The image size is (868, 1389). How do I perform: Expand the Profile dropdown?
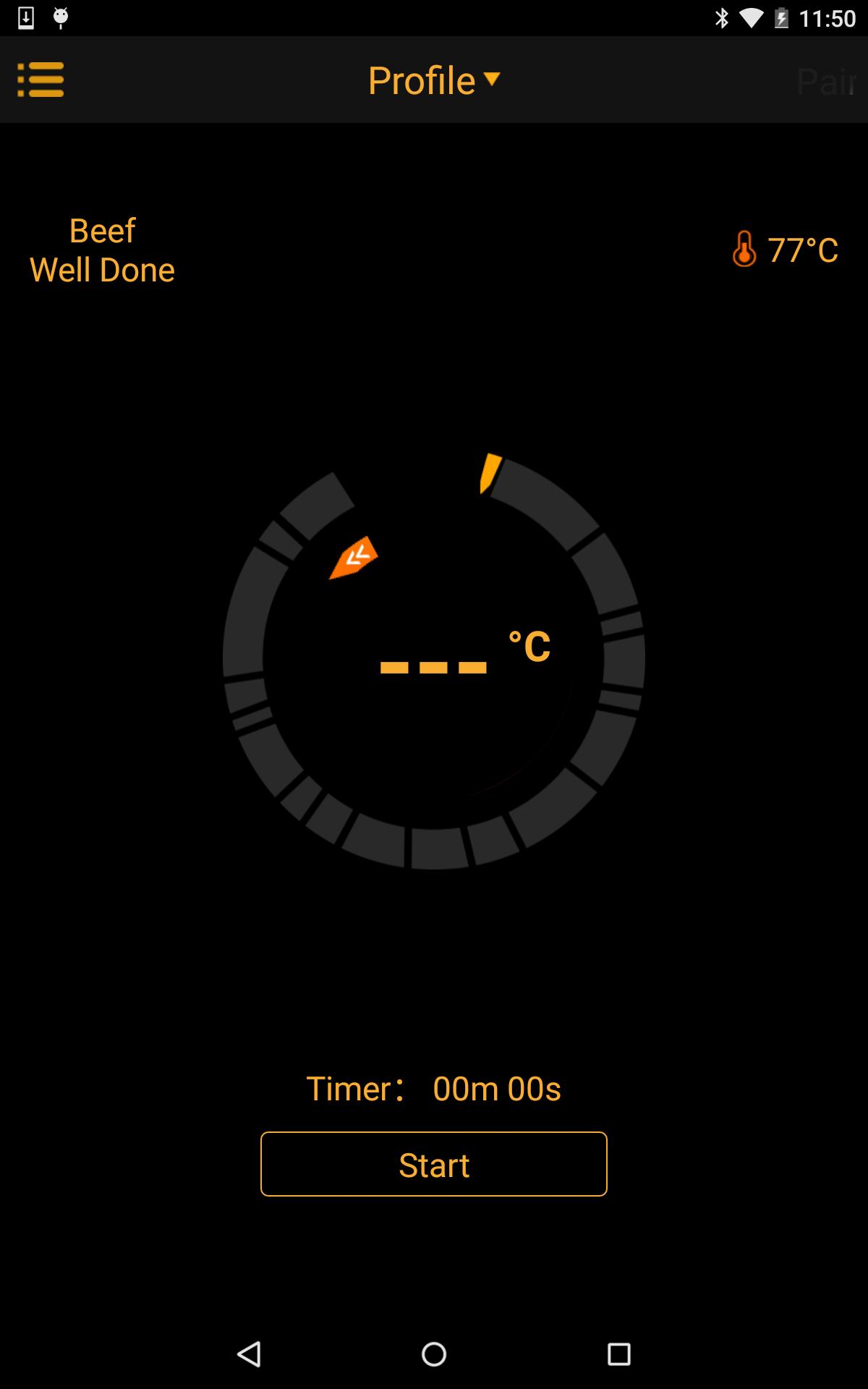pyautogui.click(x=434, y=80)
